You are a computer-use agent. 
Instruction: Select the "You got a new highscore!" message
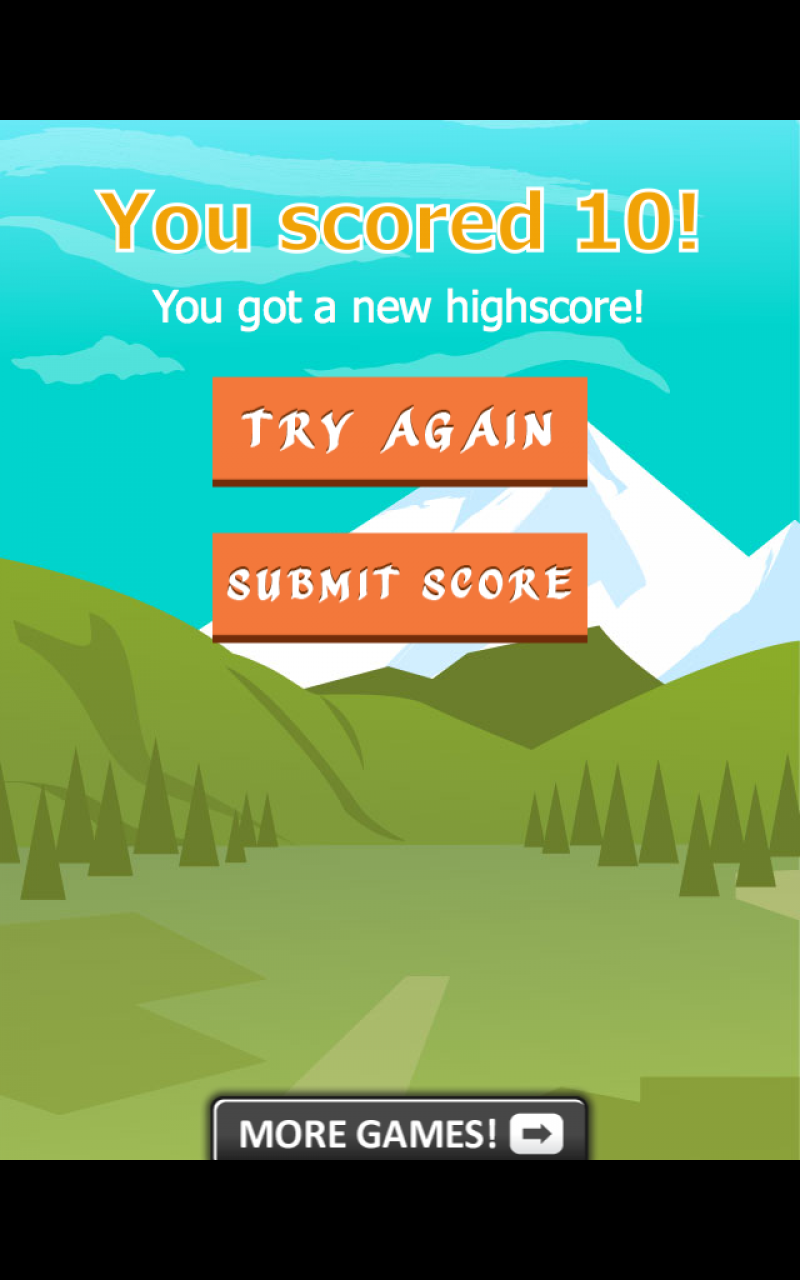(x=400, y=308)
